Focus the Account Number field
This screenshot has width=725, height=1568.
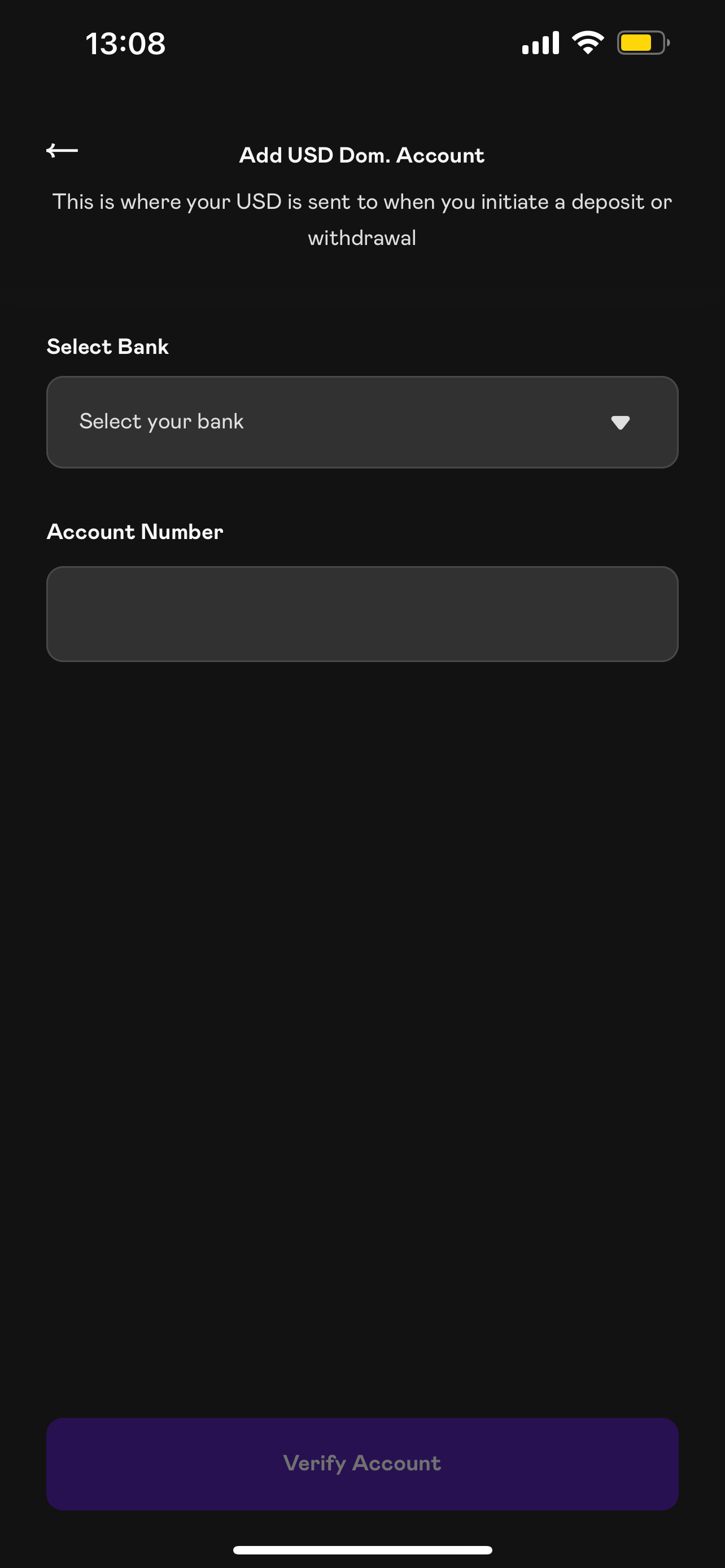tap(362, 614)
